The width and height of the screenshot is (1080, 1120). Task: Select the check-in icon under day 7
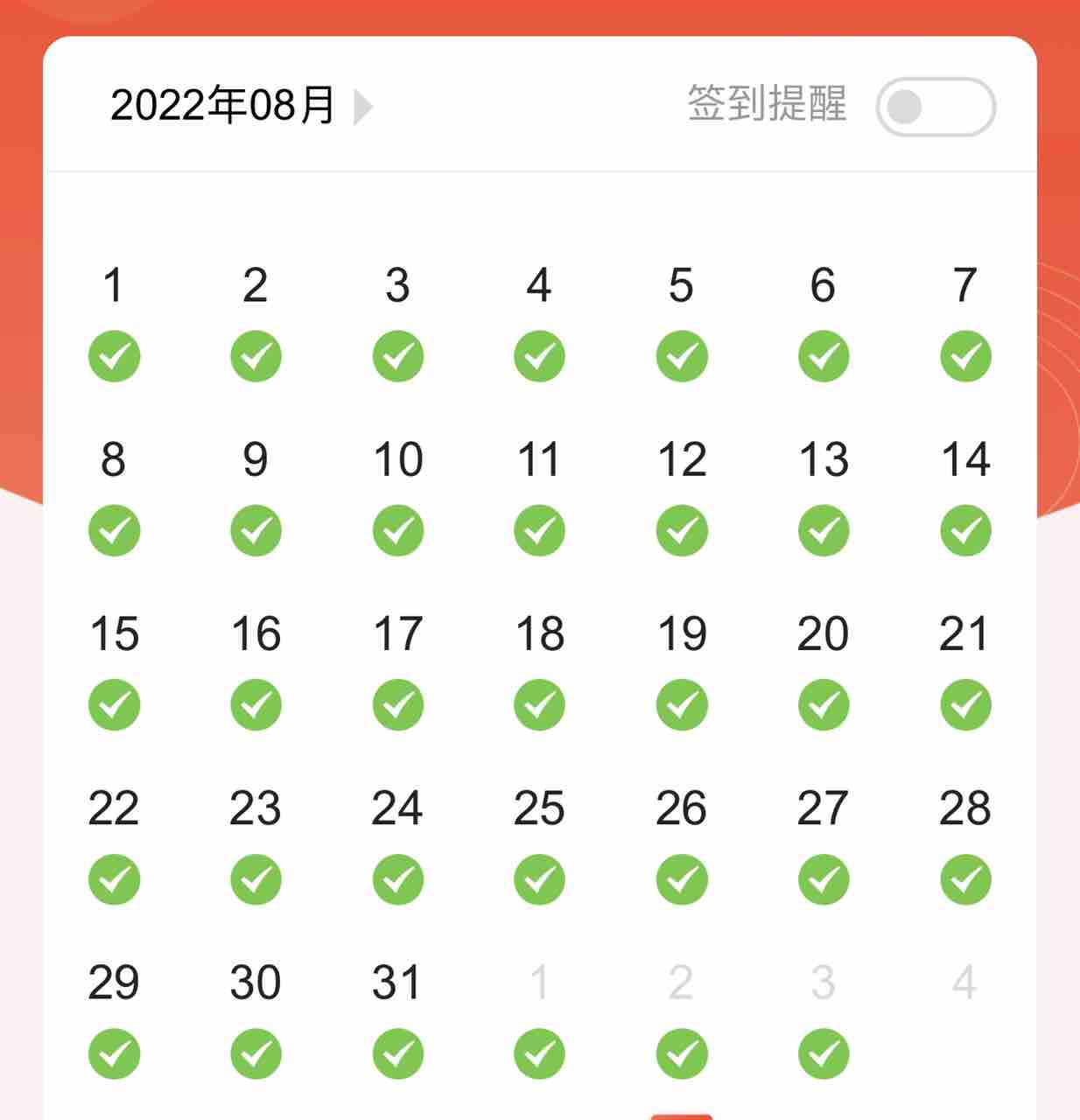[963, 355]
